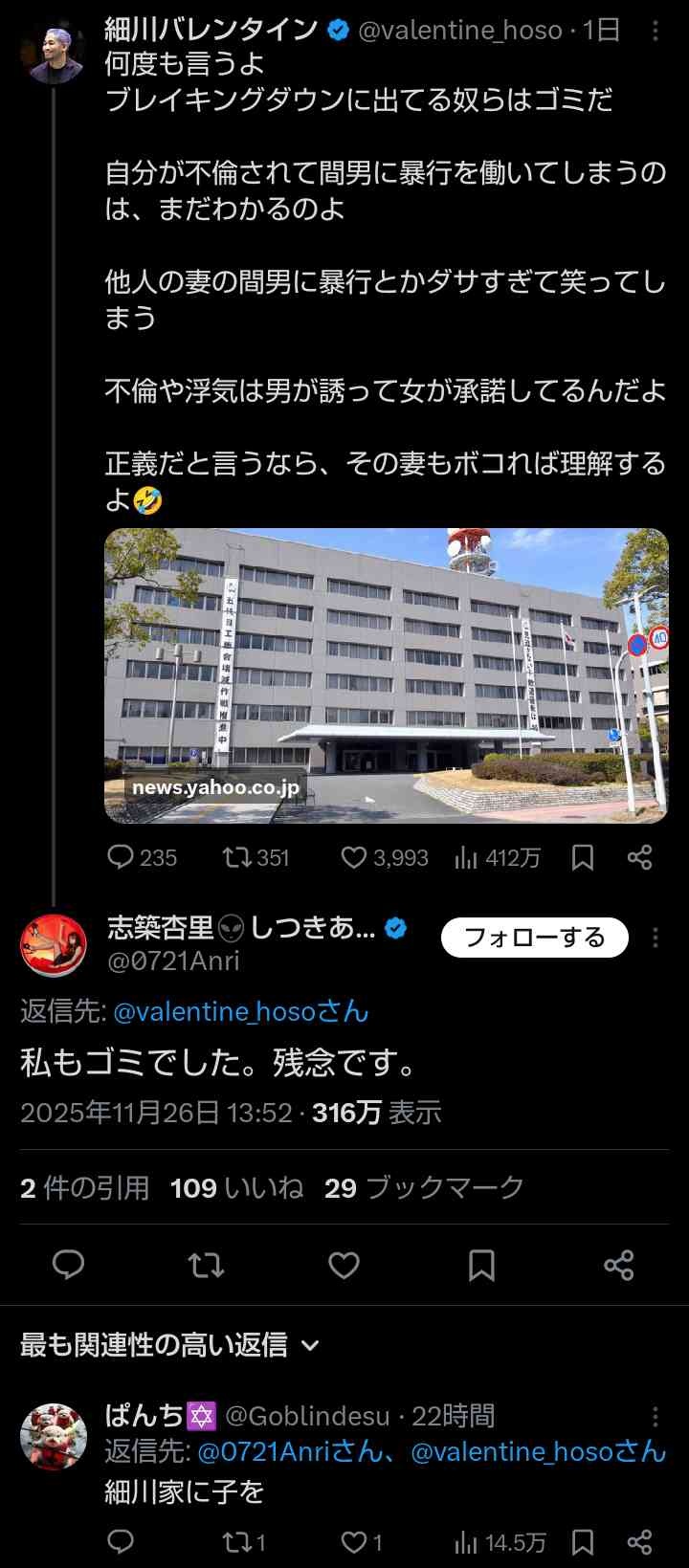View the 109 いいね list

coord(236,1188)
